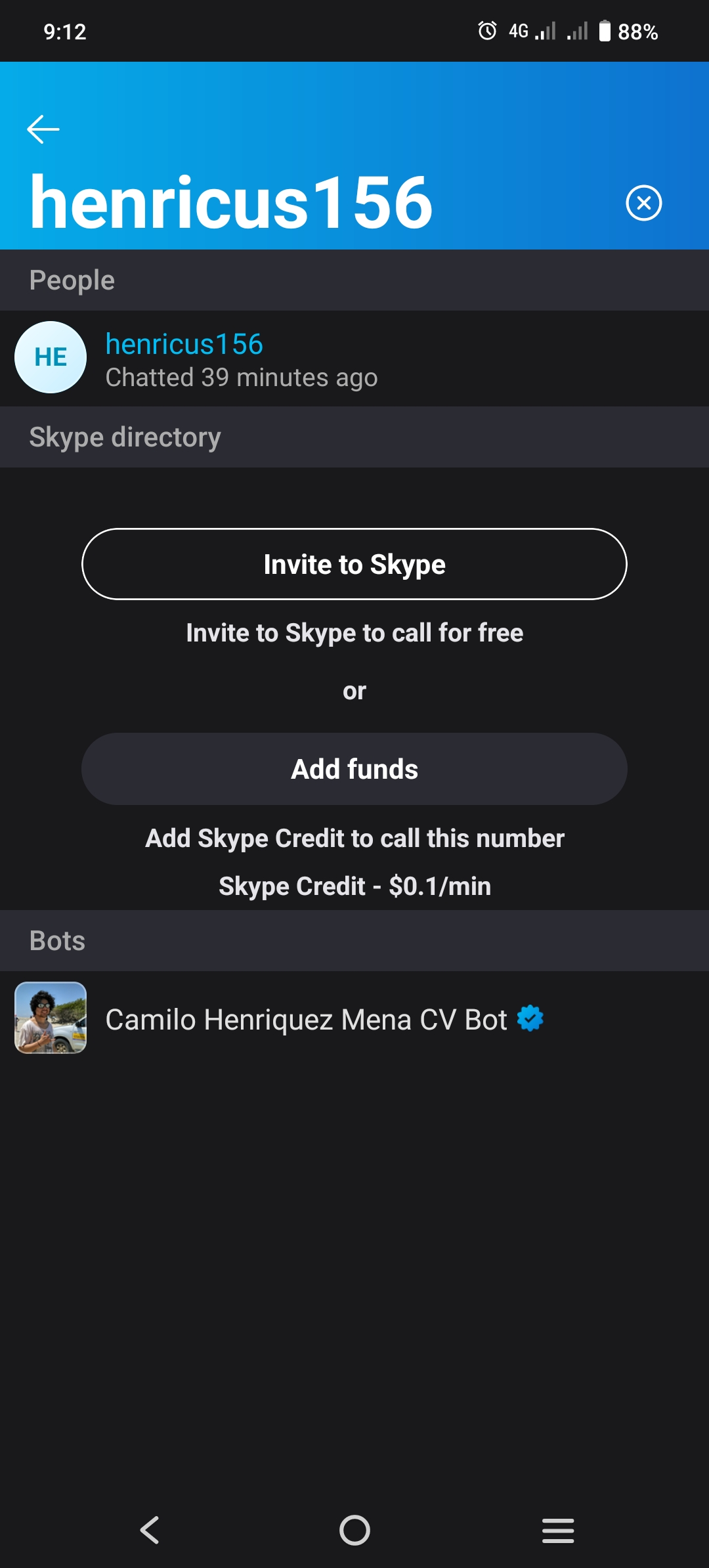Screen dimensions: 709x1568
Task: Open recent apps from the navigation bar
Action: click(558, 1530)
